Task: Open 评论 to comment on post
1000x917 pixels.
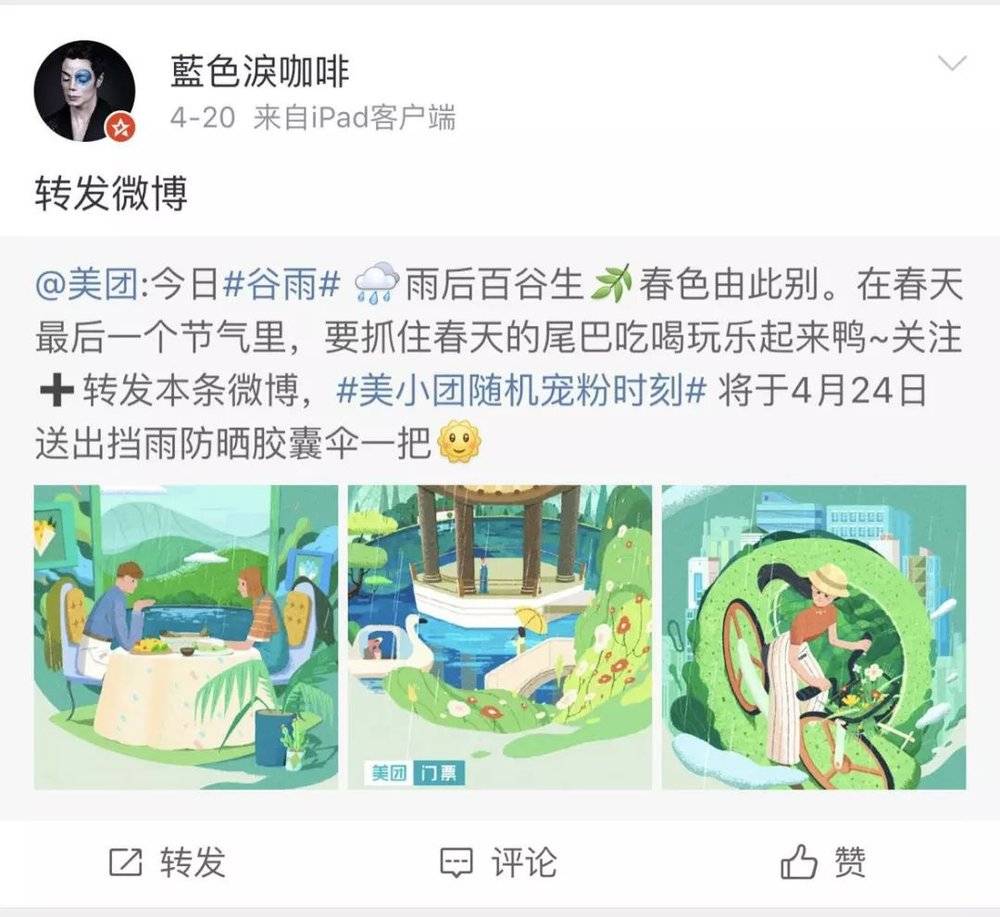Action: tap(498, 862)
